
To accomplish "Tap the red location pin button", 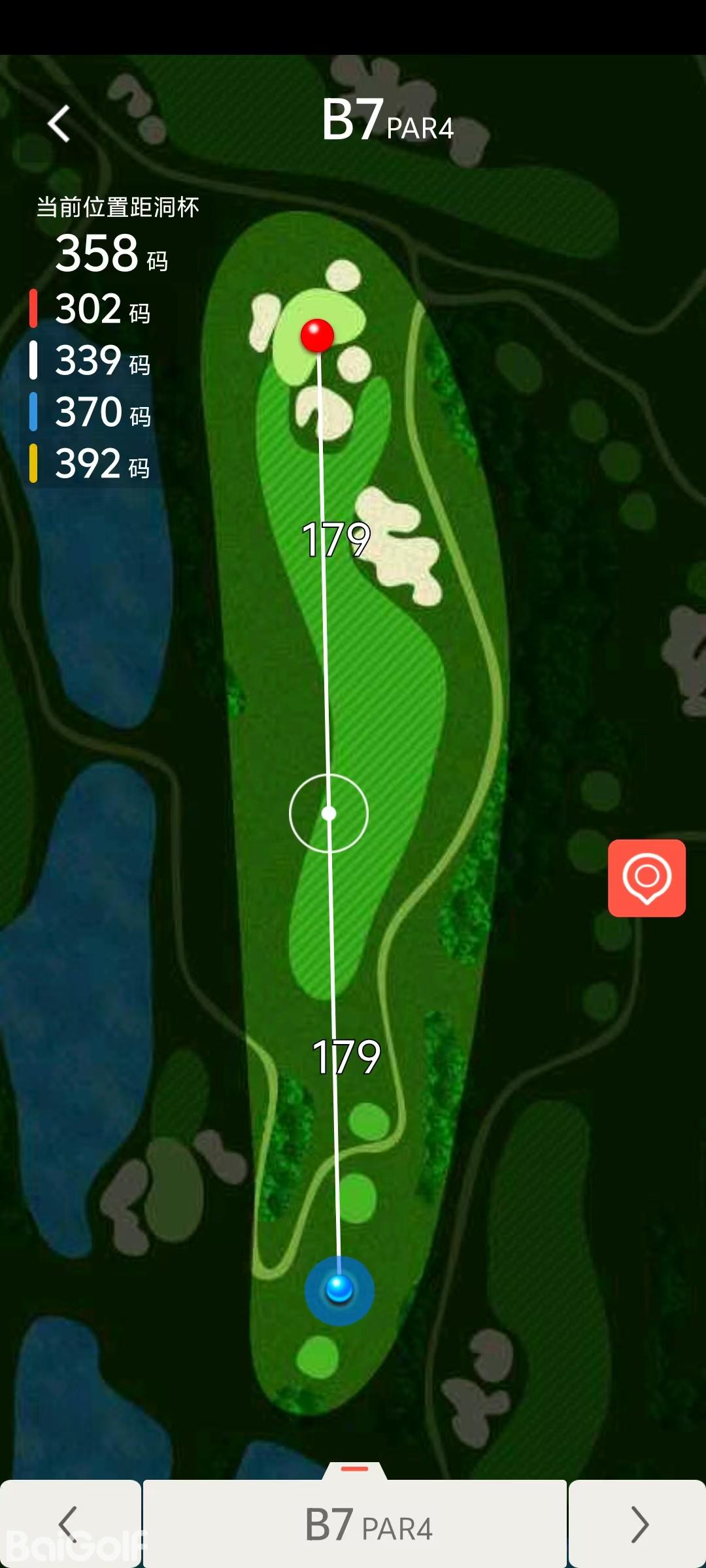I will pyautogui.click(x=647, y=877).
